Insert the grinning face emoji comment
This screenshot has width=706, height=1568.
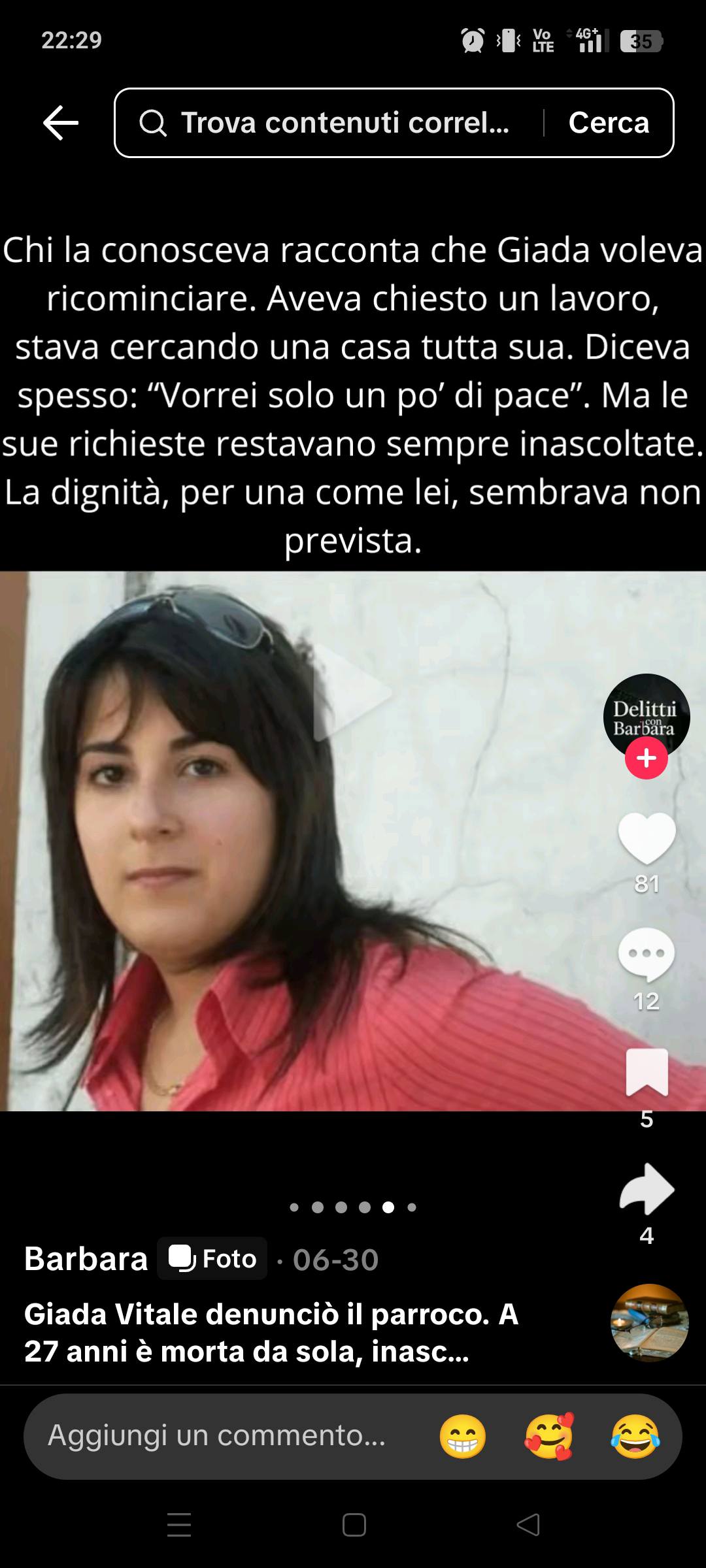tap(463, 1437)
